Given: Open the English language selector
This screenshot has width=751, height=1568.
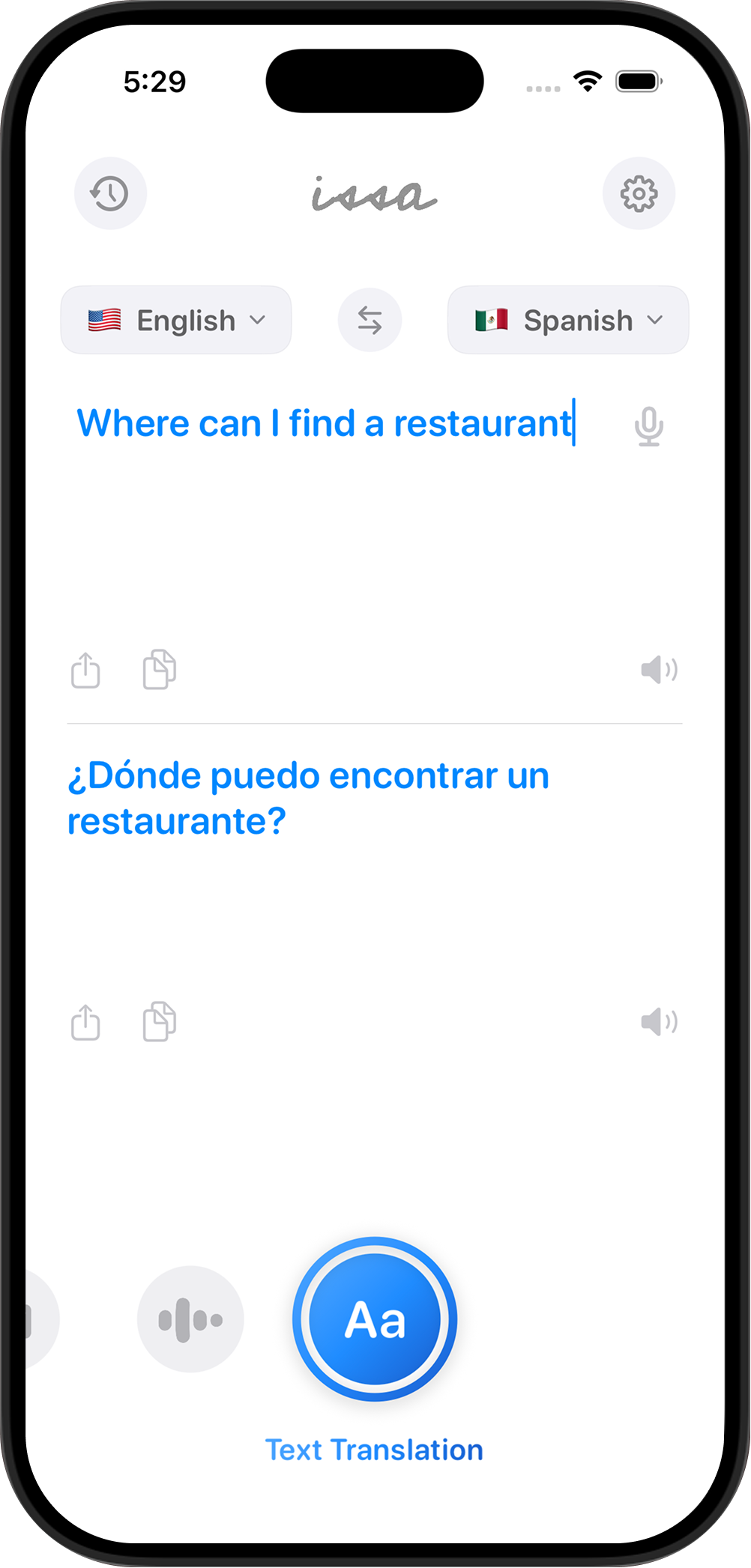Looking at the screenshot, I should [x=175, y=320].
